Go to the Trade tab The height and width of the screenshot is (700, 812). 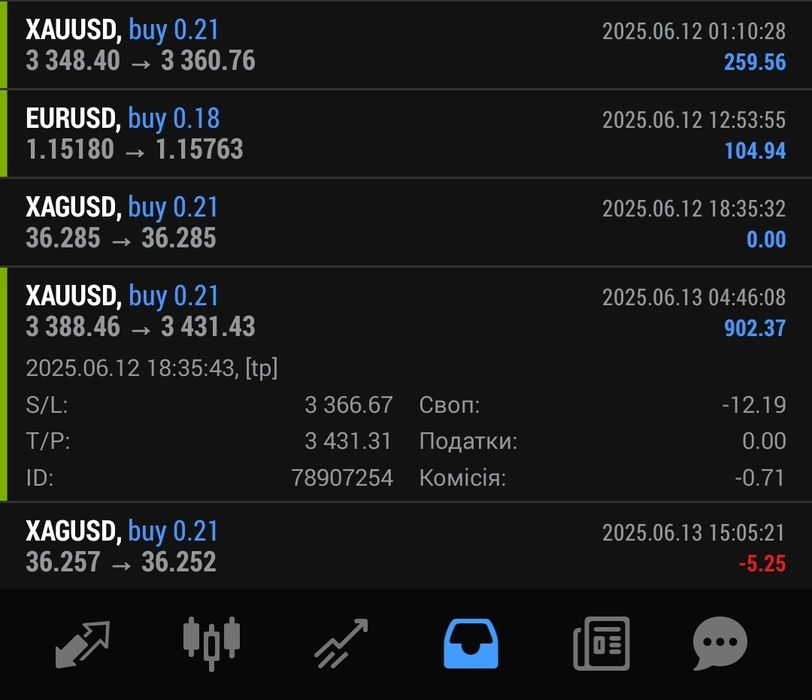click(x=341, y=643)
